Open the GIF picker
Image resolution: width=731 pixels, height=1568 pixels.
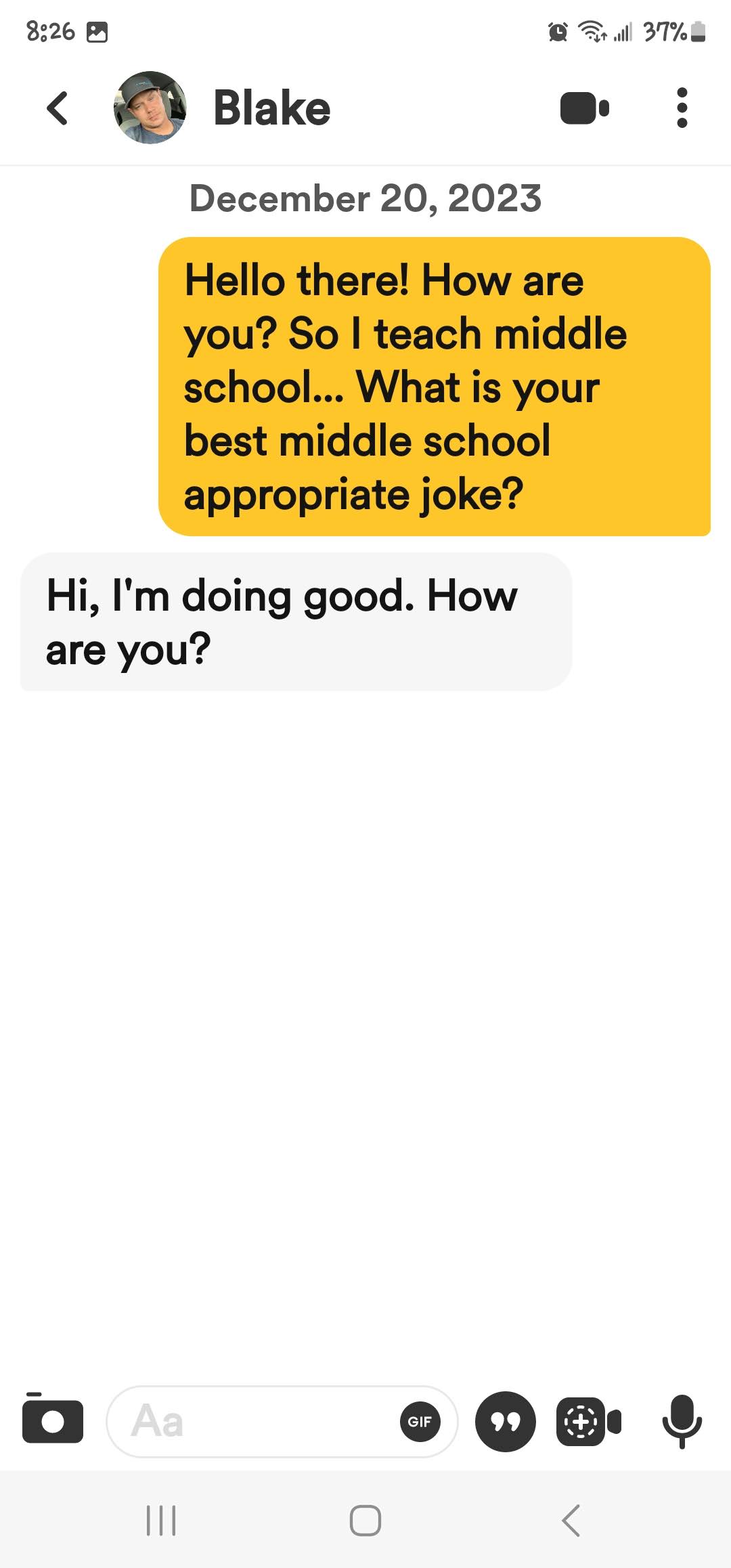(x=420, y=1422)
